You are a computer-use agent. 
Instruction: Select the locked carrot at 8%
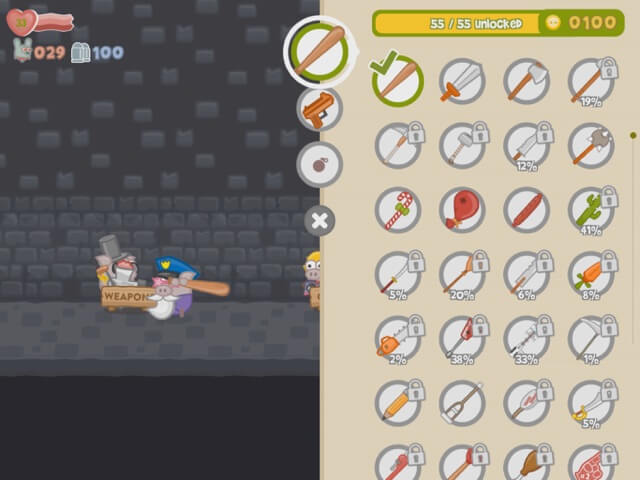tap(591, 274)
